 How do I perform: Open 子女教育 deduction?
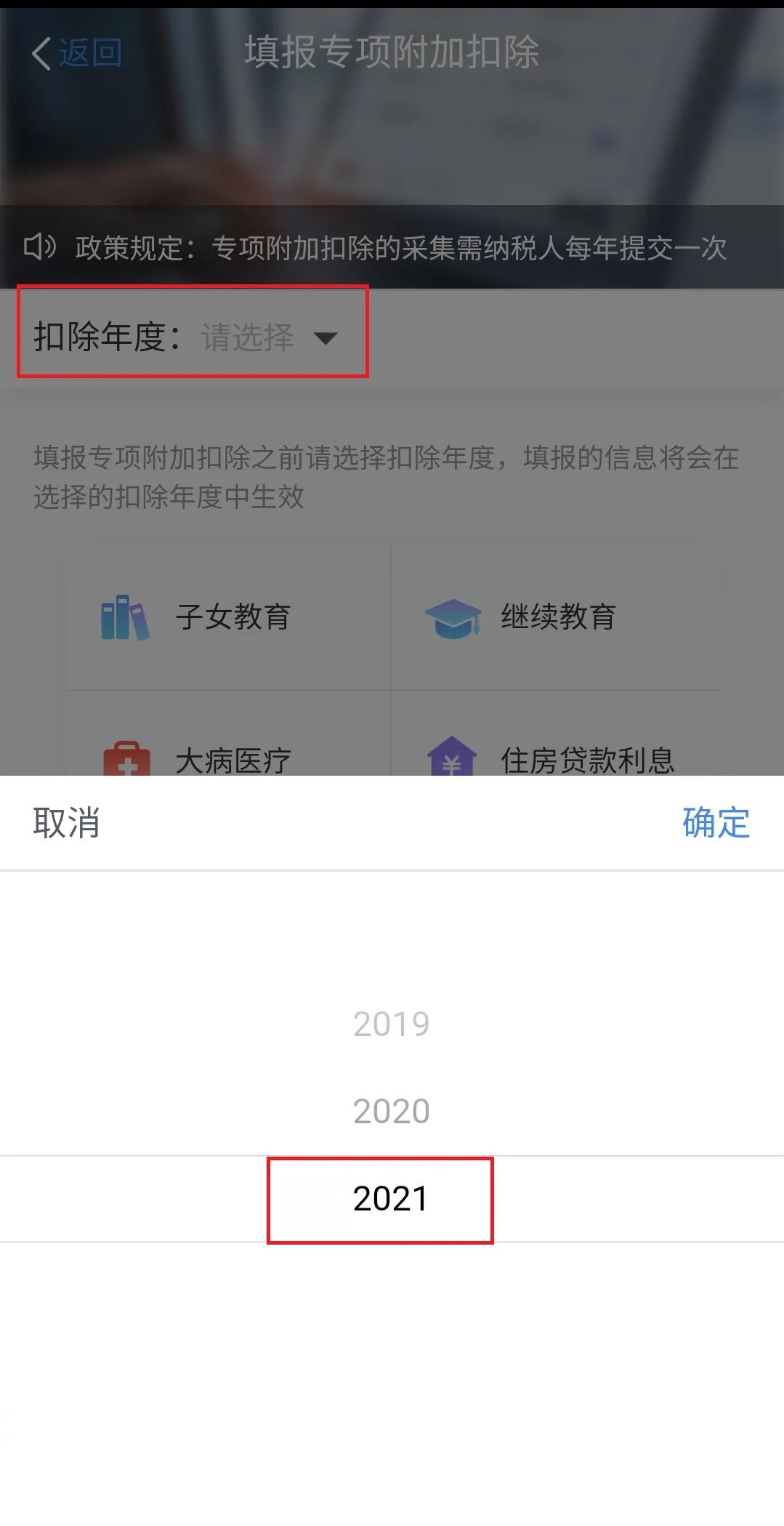pyautogui.click(x=229, y=617)
